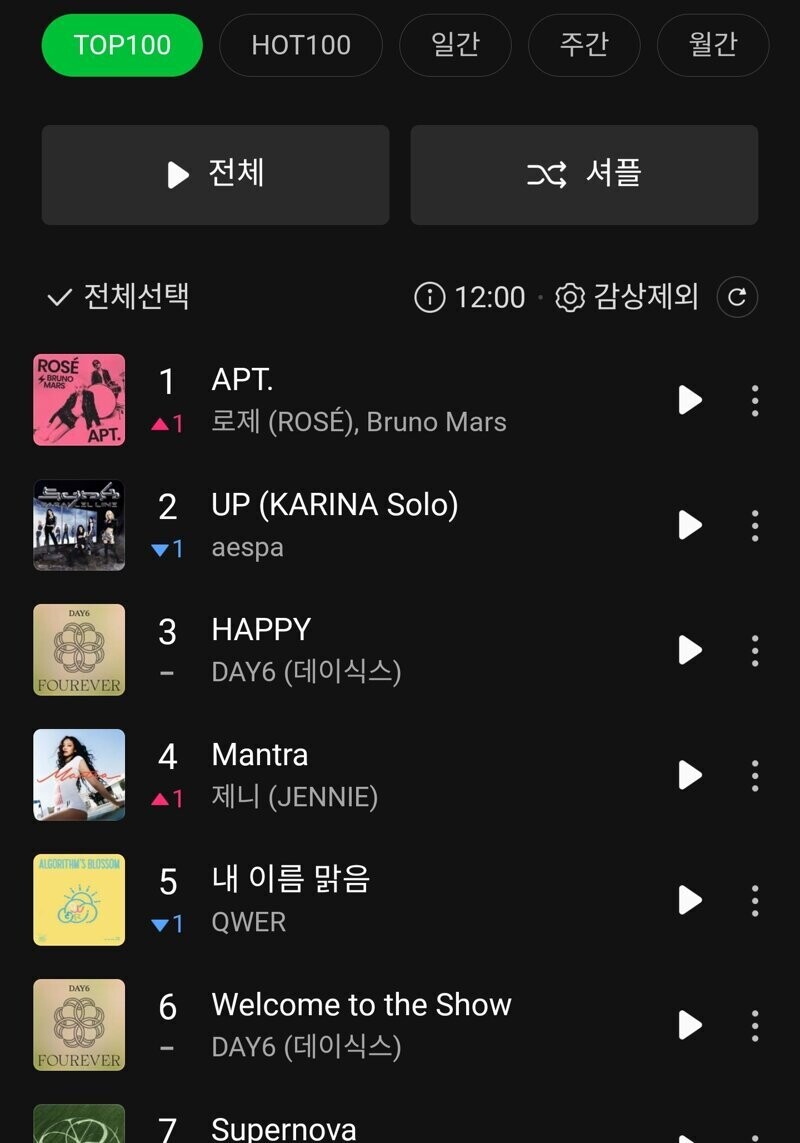800x1143 pixels.
Task: Shuffle the chart with 셔플 button
Action: (x=584, y=175)
